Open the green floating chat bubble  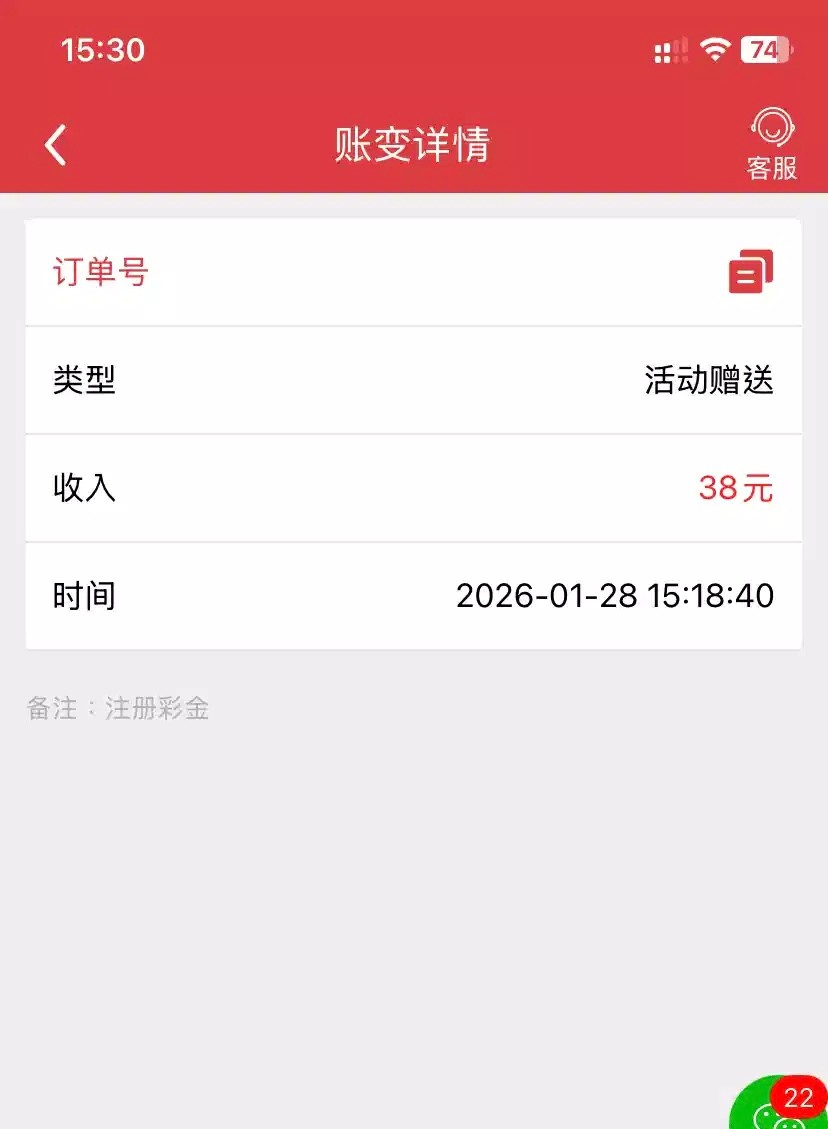click(780, 1108)
